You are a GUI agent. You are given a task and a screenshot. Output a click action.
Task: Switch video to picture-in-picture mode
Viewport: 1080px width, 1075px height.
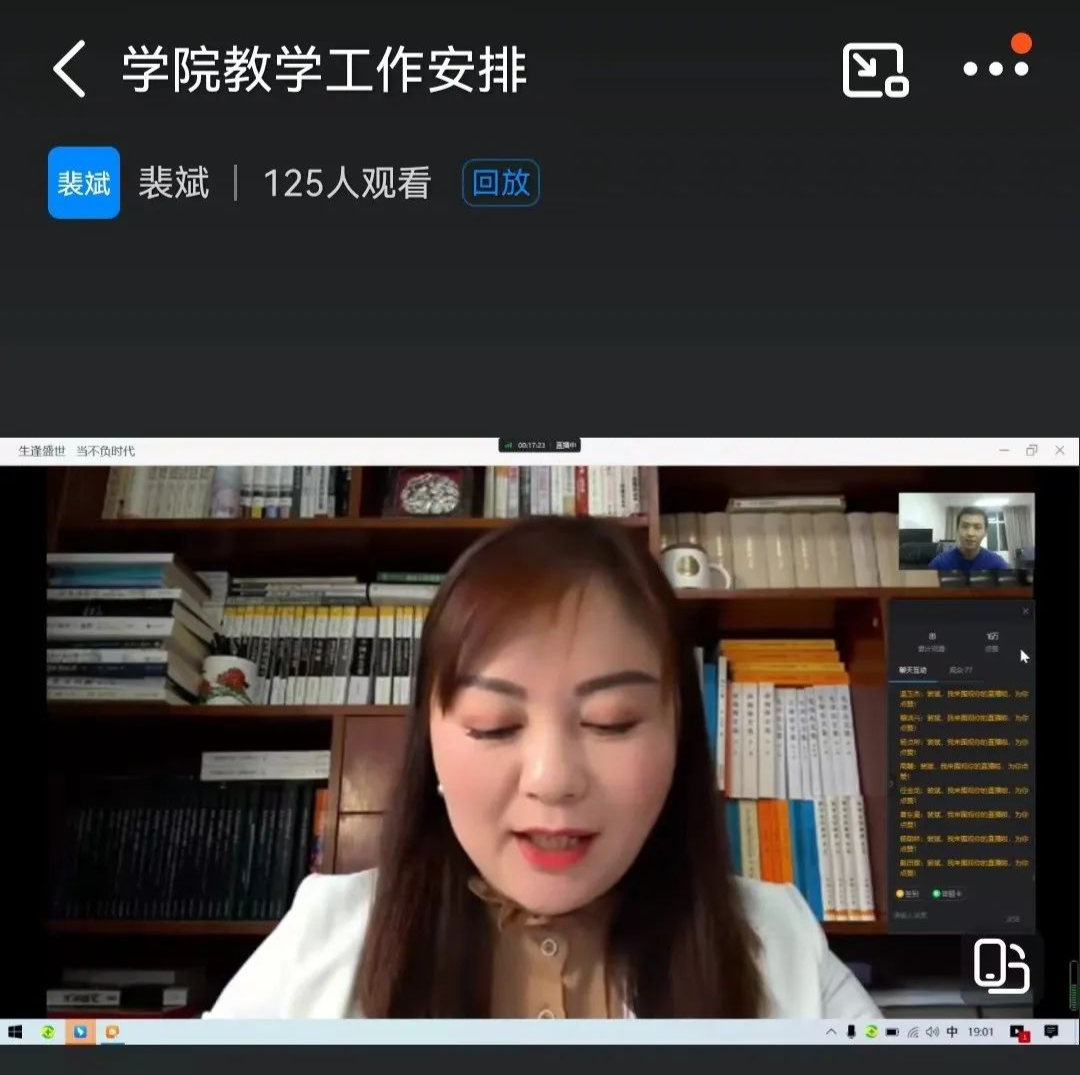pyautogui.click(x=874, y=70)
